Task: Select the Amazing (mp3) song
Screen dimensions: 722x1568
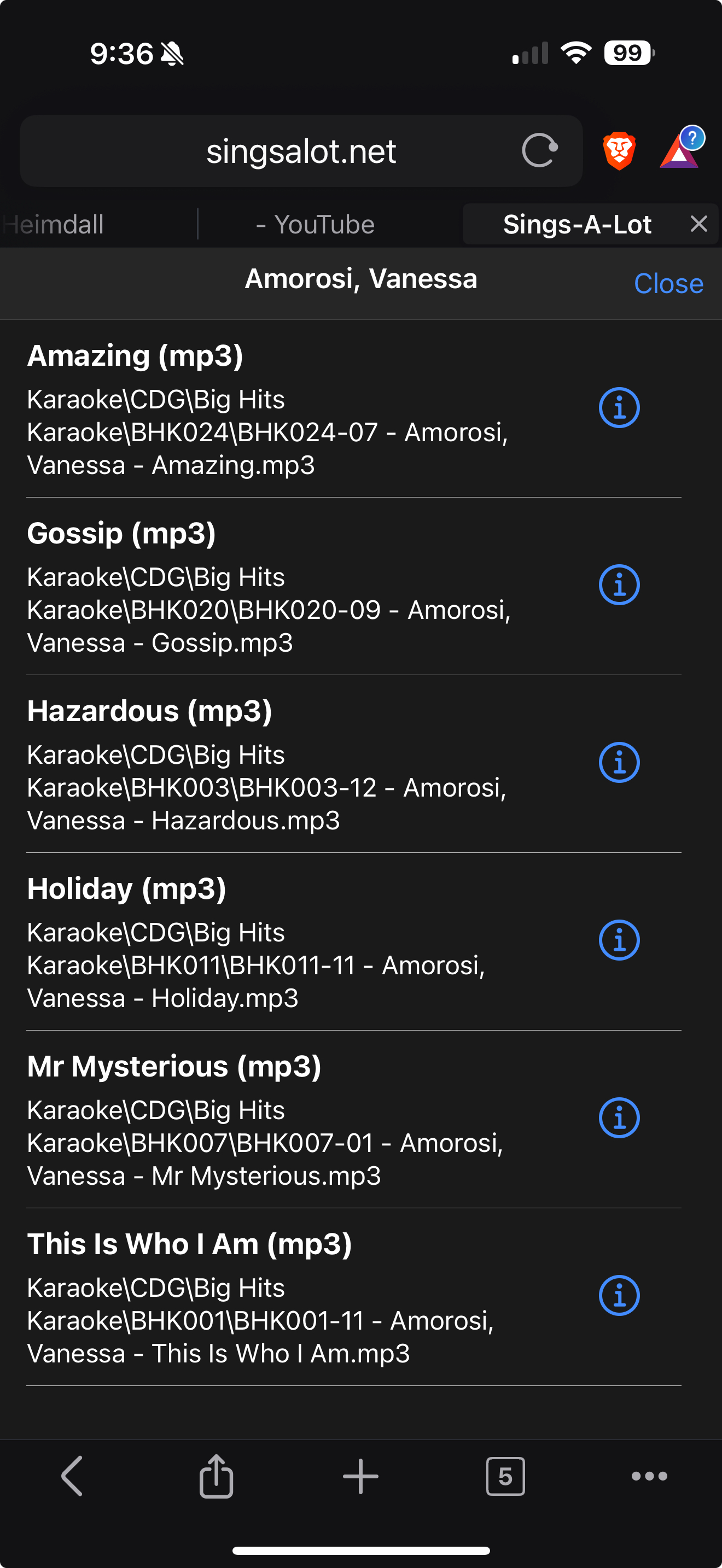Action: coord(268,408)
